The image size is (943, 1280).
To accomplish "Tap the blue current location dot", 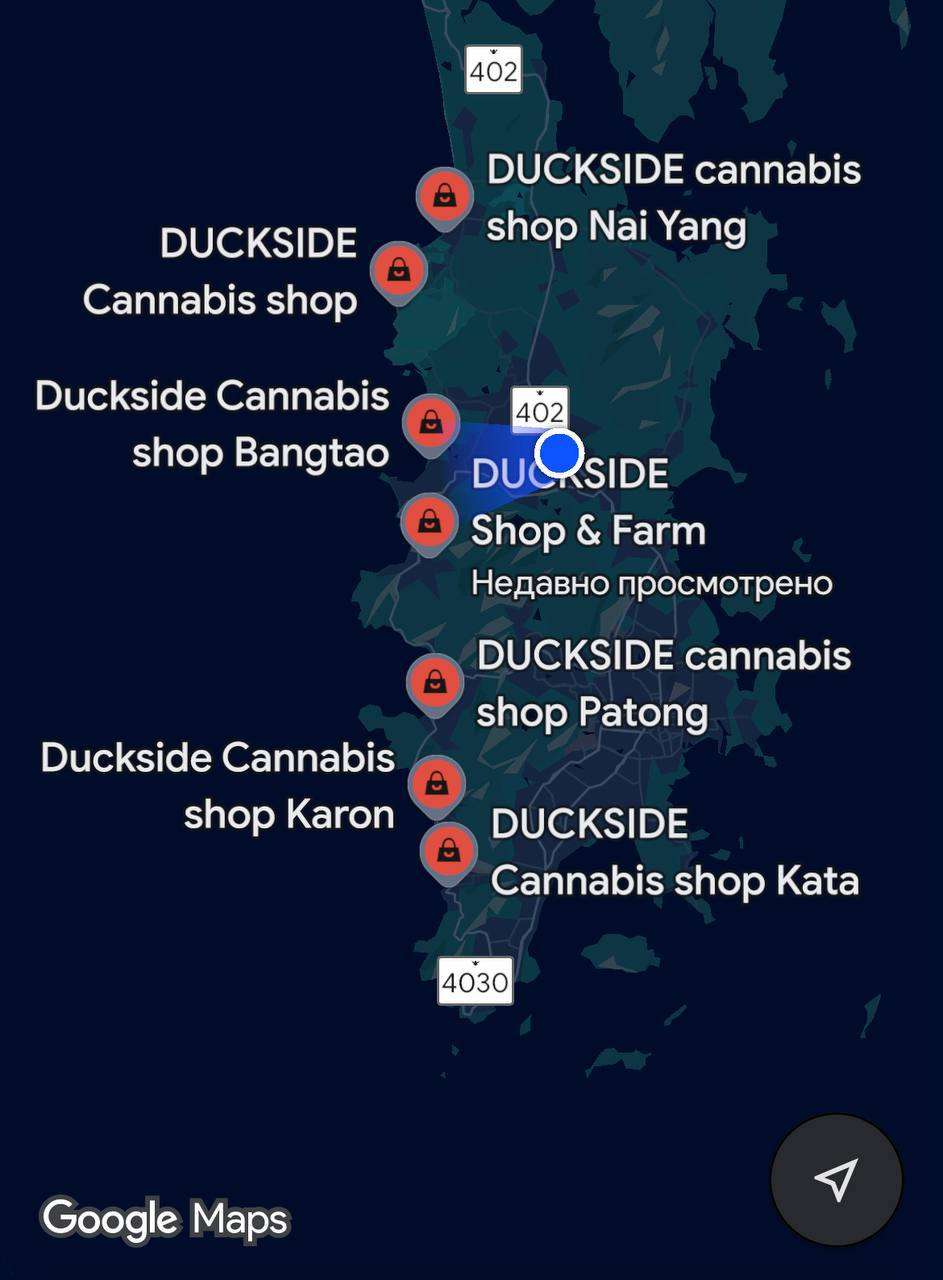I will pos(559,453).
